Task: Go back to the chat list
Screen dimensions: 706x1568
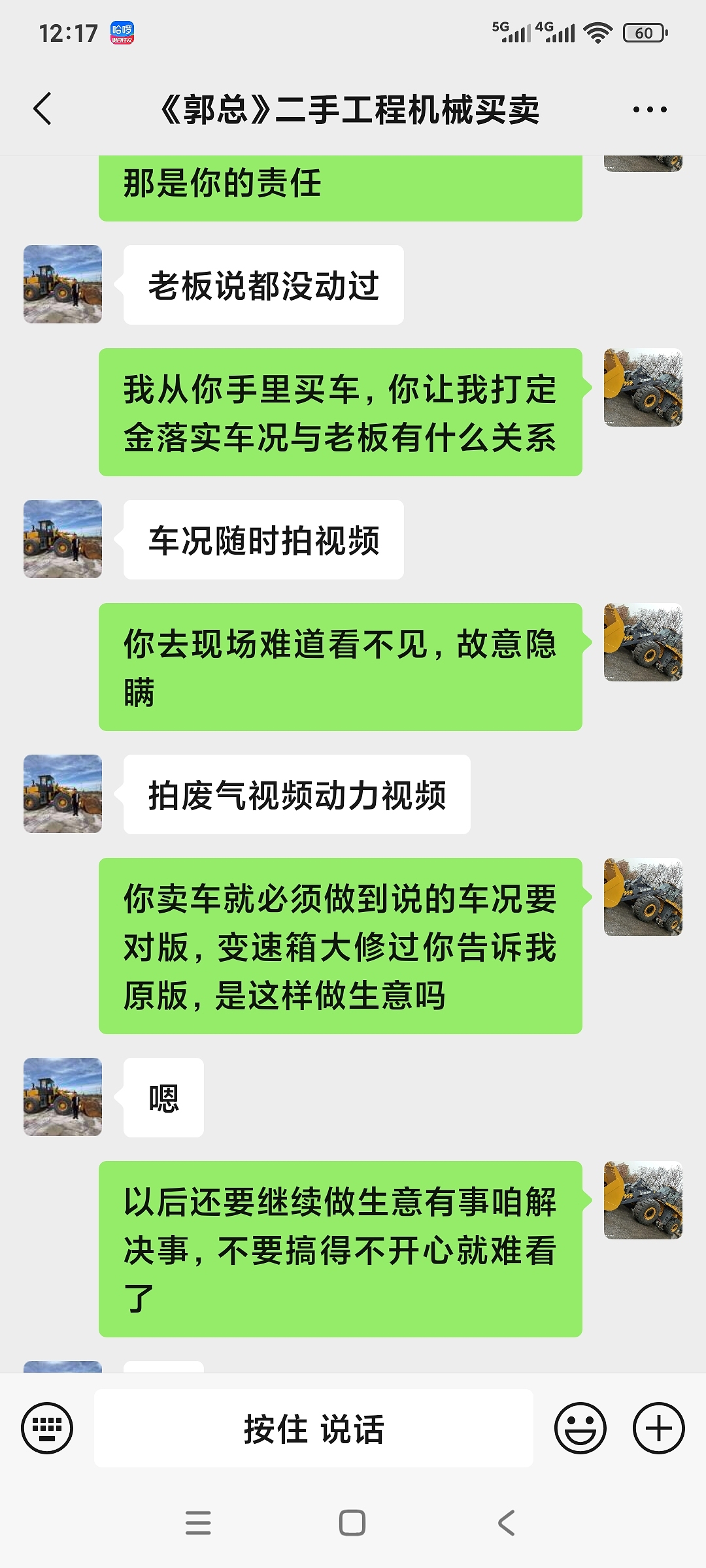Action: click(42, 109)
